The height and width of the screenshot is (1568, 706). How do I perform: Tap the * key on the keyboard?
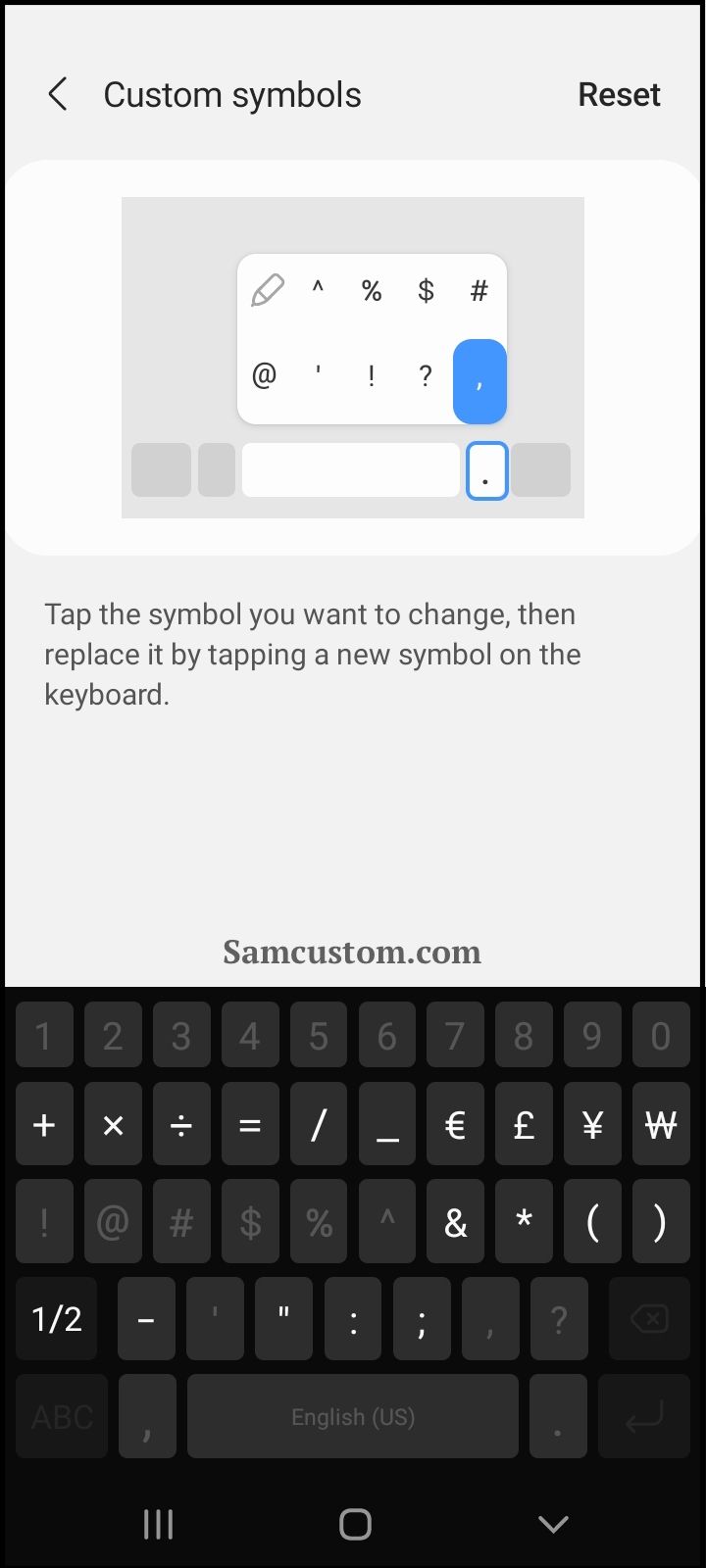point(524,1221)
